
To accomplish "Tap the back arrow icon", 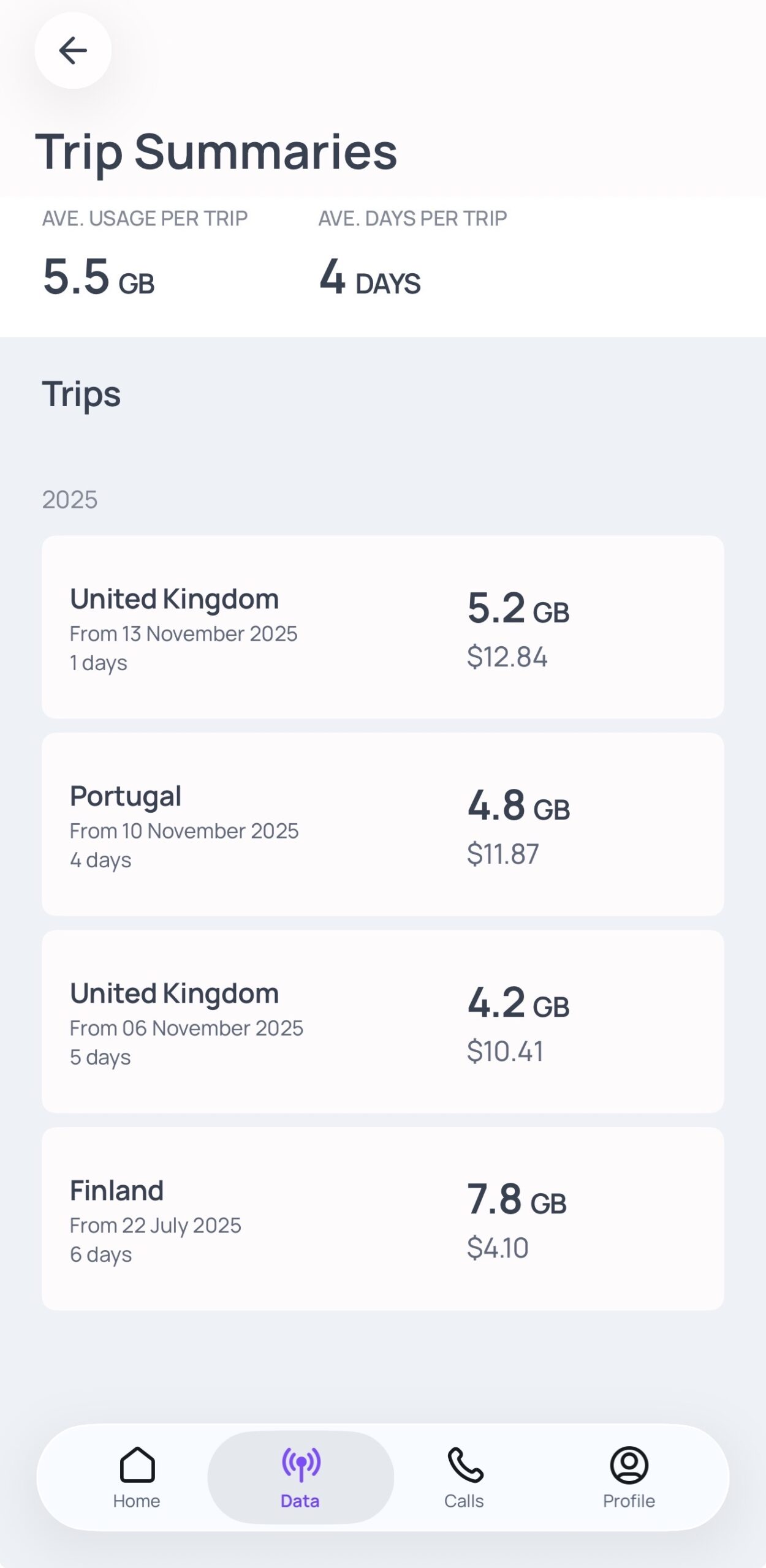I will click(x=73, y=51).
